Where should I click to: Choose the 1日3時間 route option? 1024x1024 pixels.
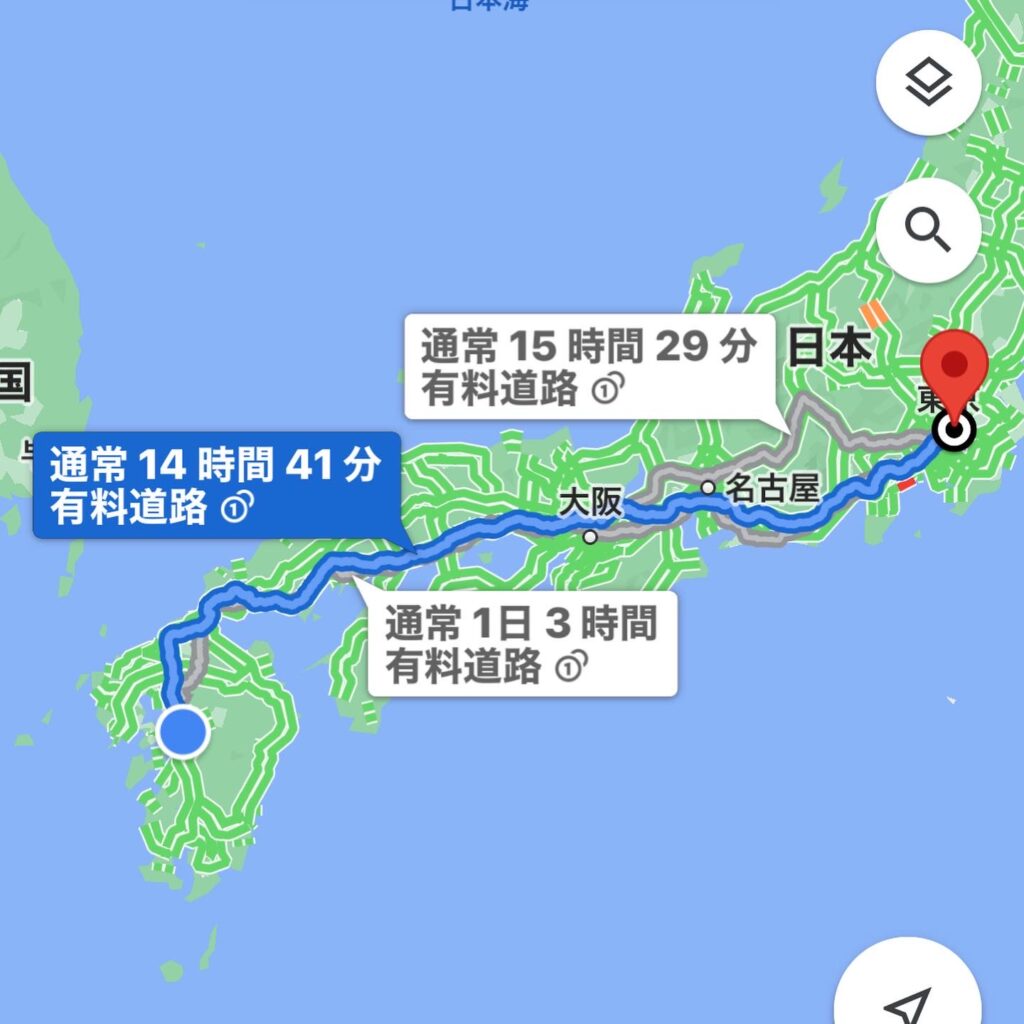[523, 644]
